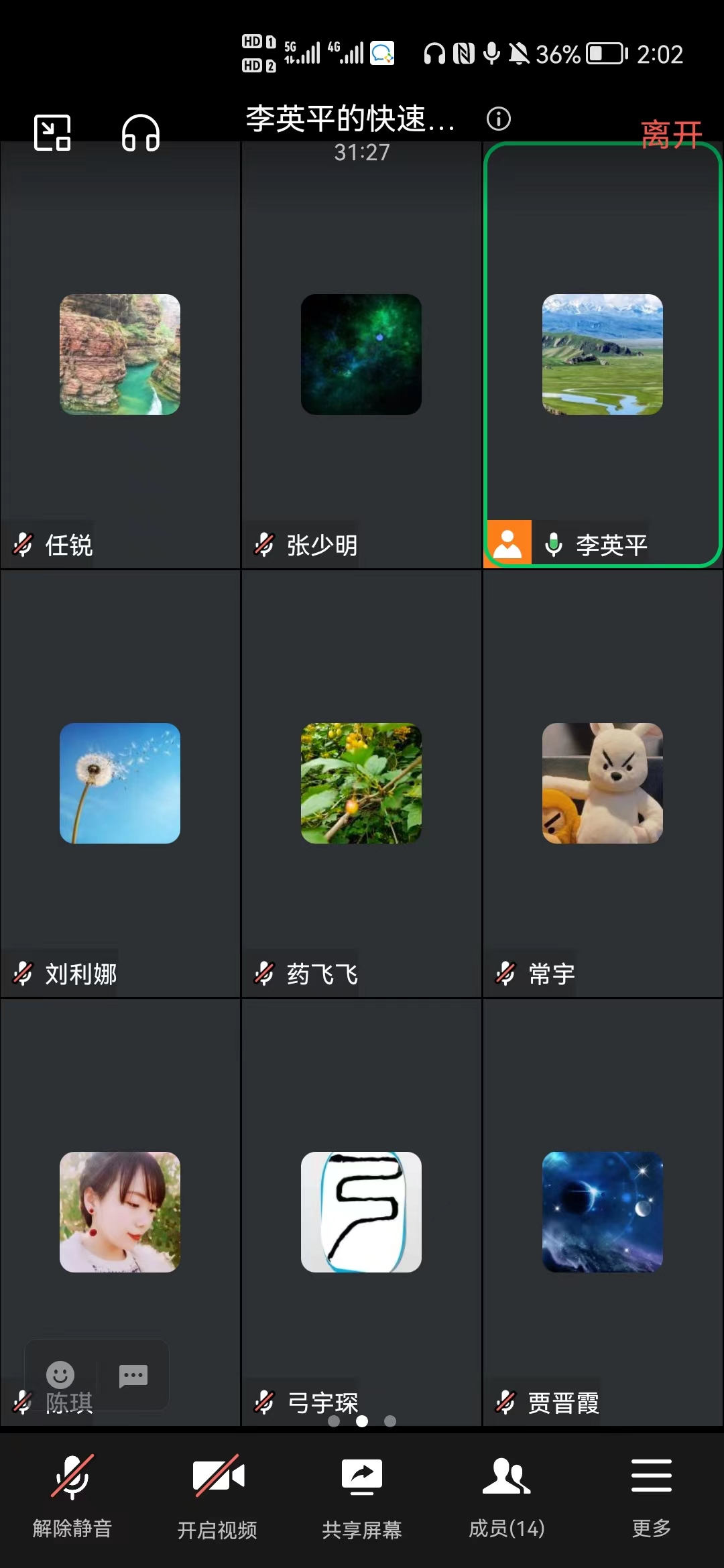Select 药飞飞's participant tile
Viewport: 724px width, 1568px height.
361,783
